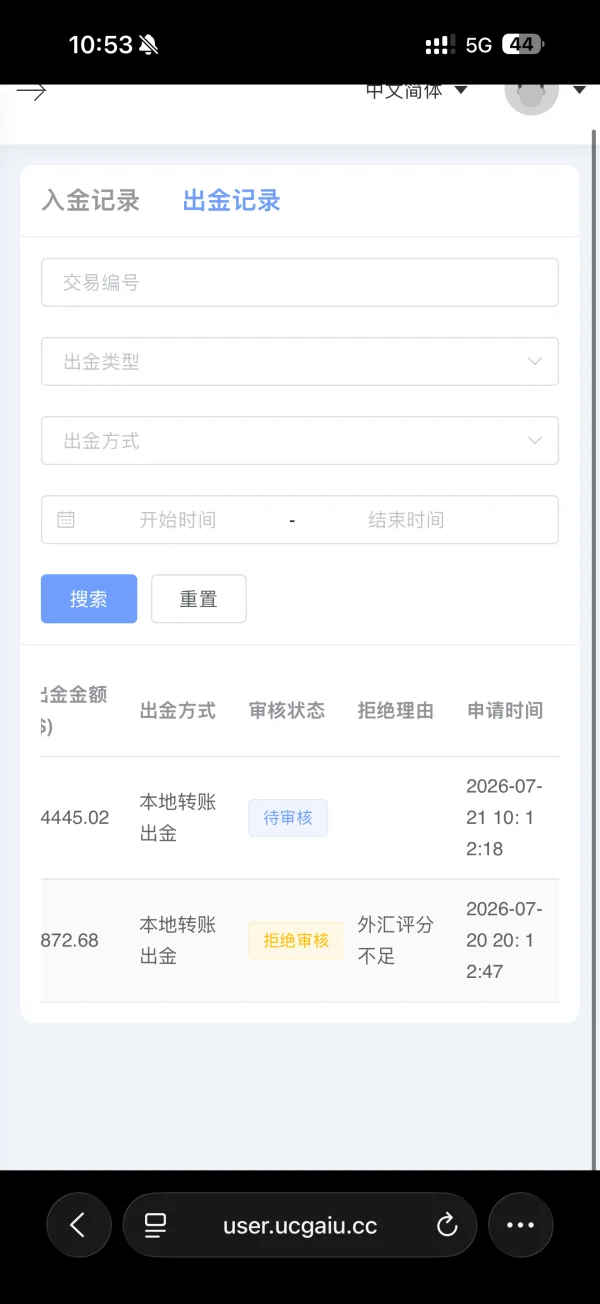Switch to the 入金记录 tab

pos(90,200)
